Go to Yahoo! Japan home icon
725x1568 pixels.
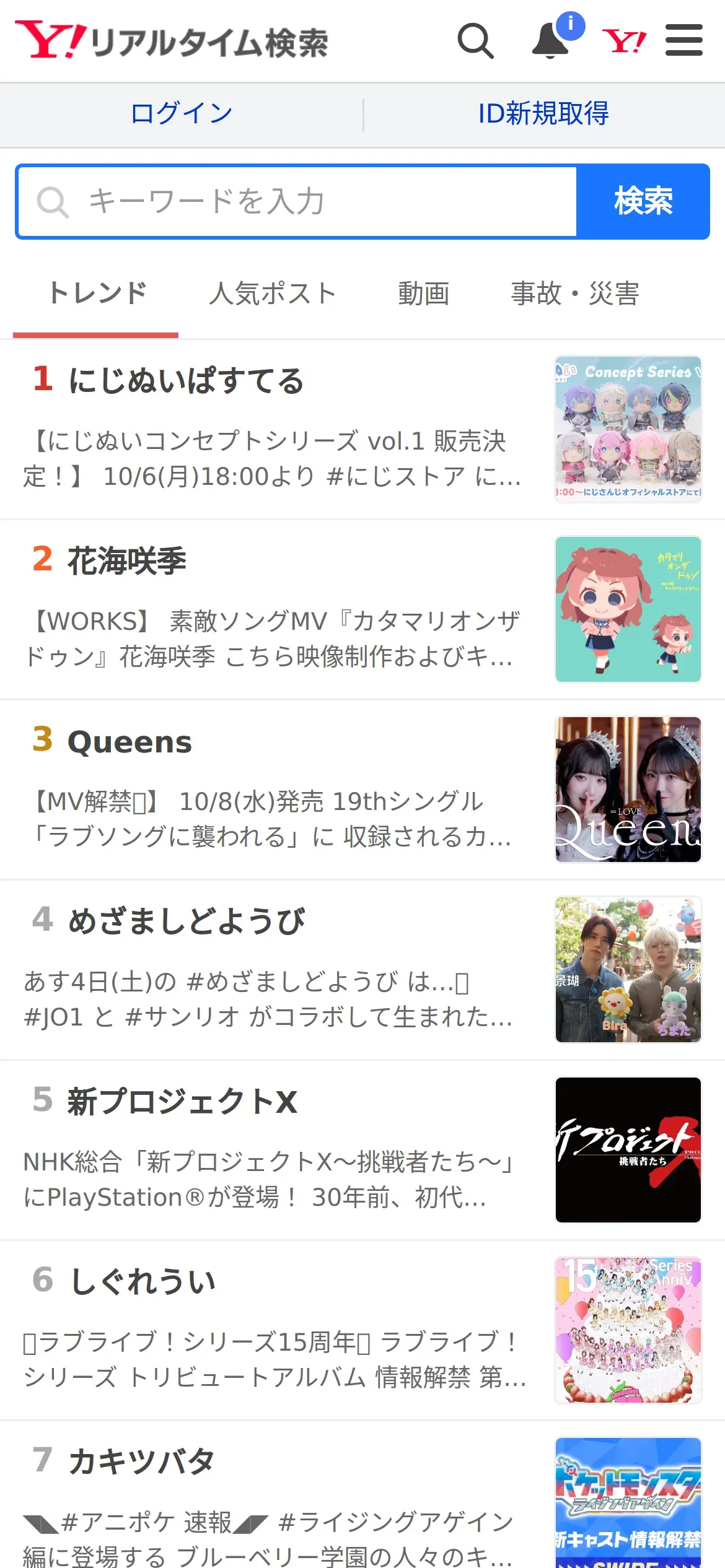pyautogui.click(x=624, y=41)
